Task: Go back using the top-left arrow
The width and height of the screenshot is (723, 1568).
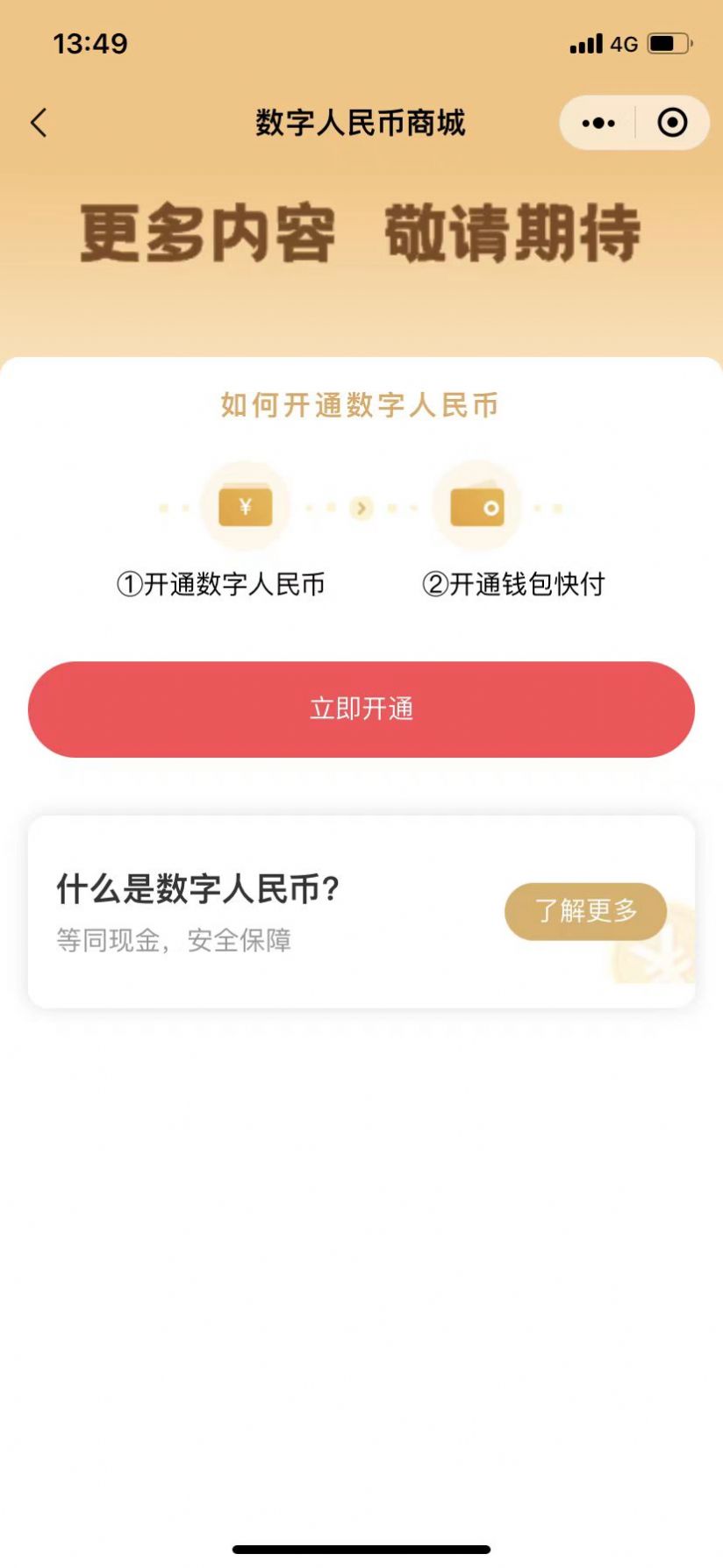Action: (x=39, y=123)
